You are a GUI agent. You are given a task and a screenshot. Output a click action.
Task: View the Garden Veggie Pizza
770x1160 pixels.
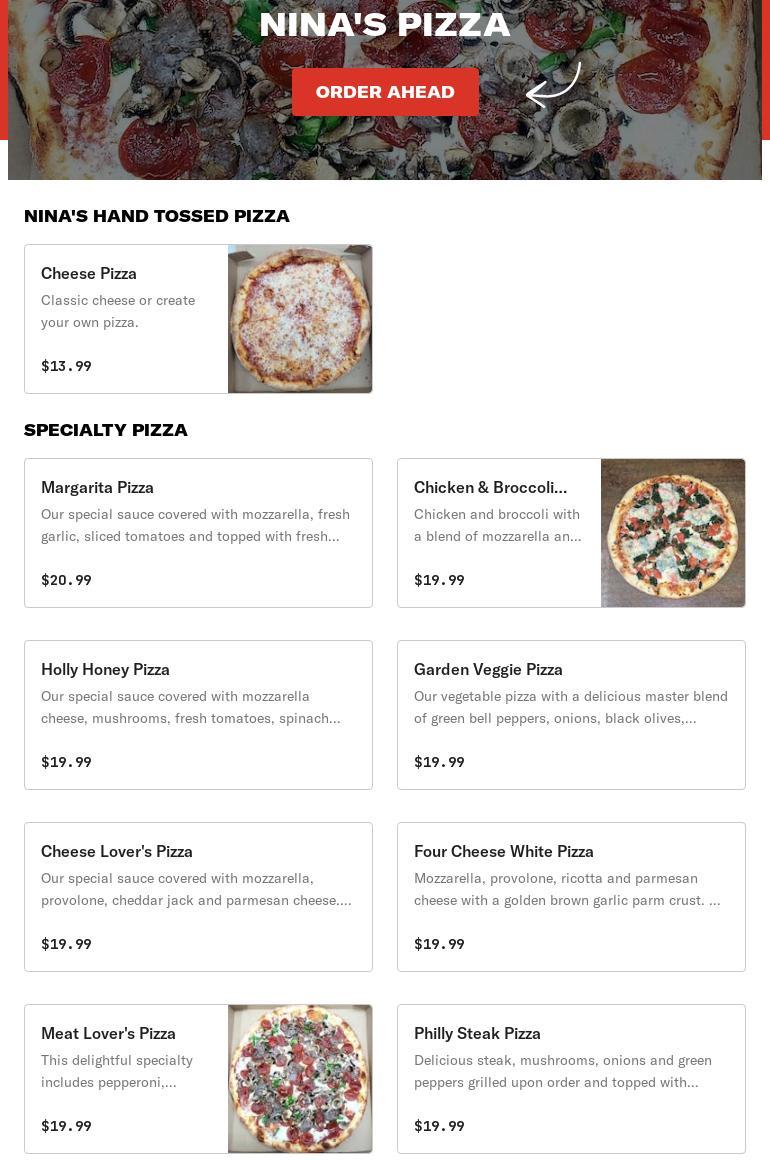point(571,715)
